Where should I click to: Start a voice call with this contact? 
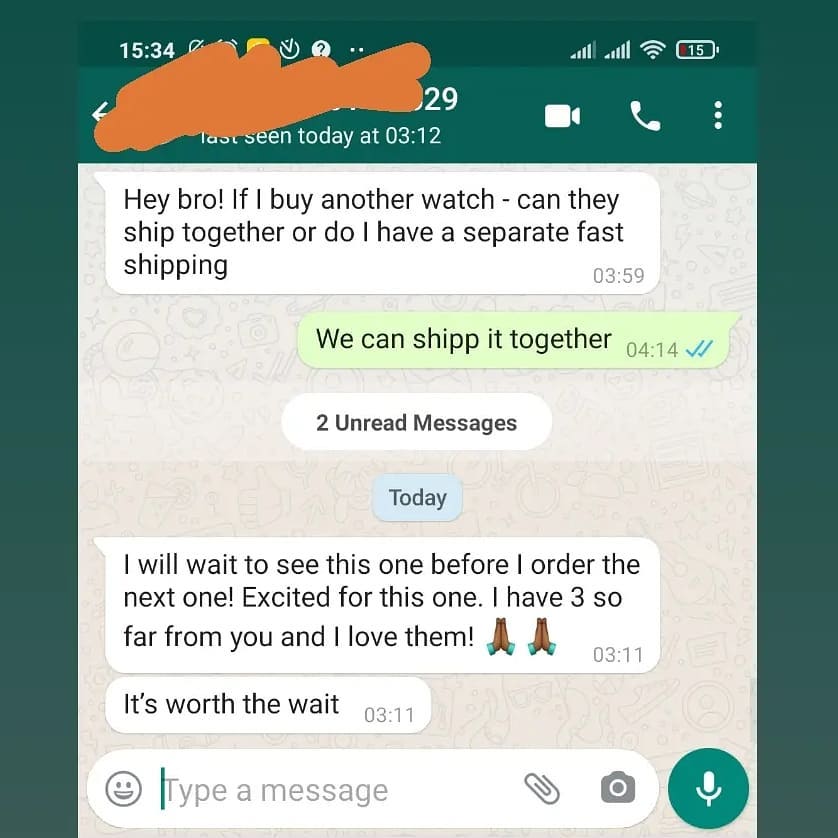(645, 116)
